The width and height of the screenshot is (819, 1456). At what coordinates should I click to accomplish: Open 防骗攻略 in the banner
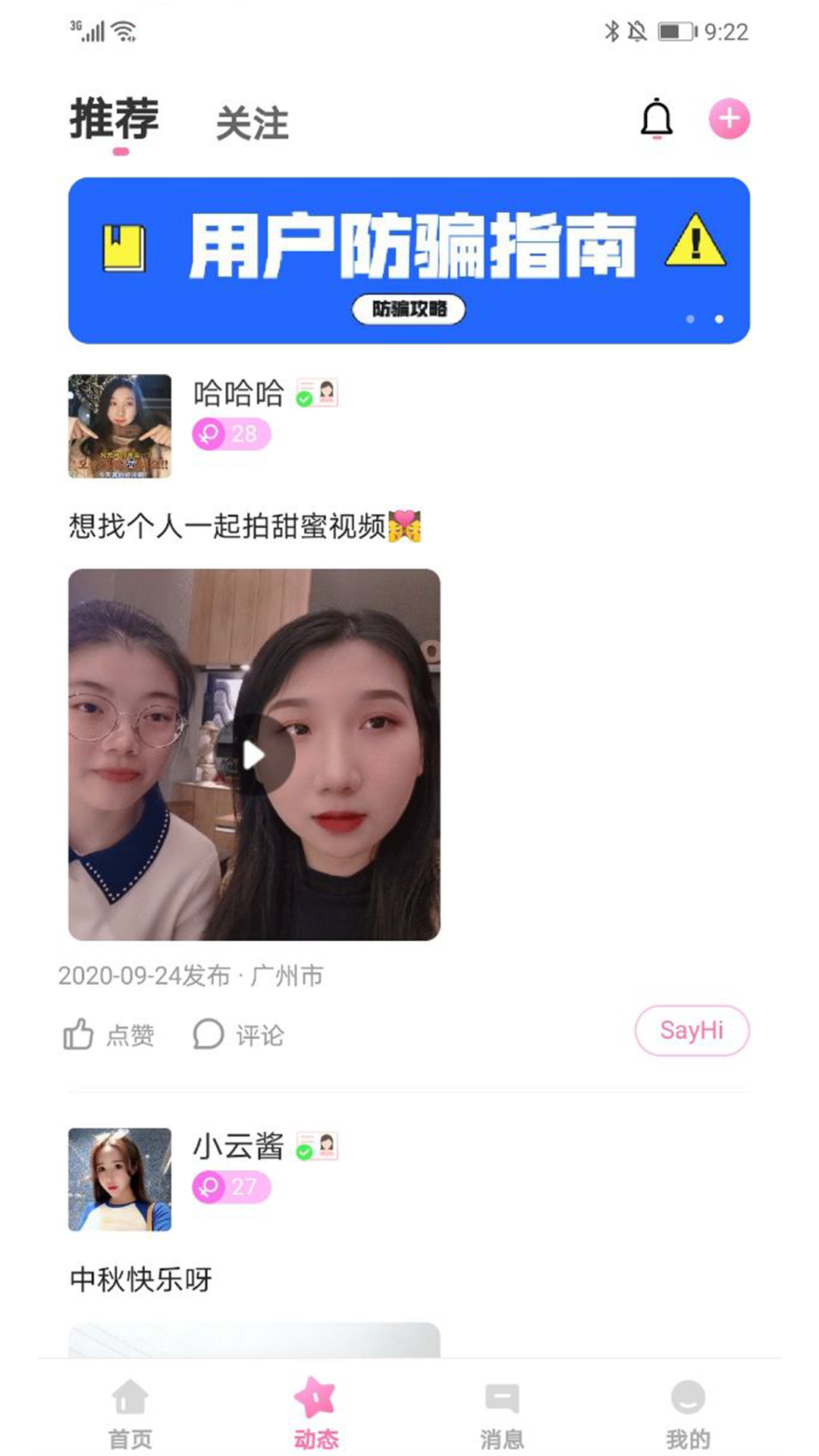(x=409, y=309)
